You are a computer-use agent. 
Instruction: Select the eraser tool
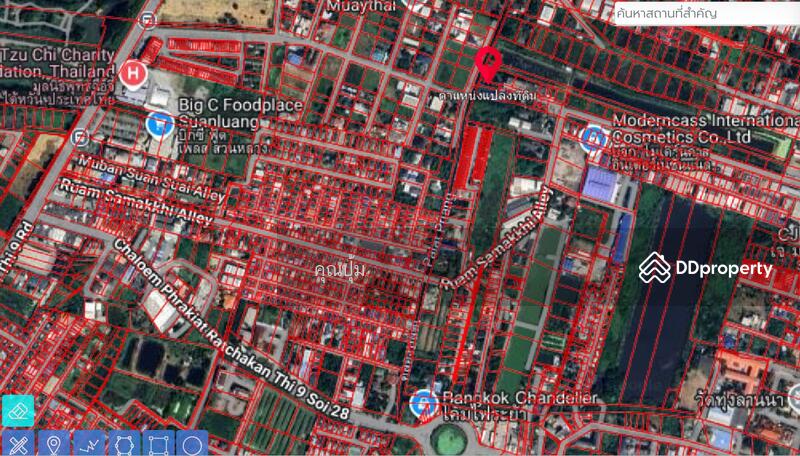18,411
